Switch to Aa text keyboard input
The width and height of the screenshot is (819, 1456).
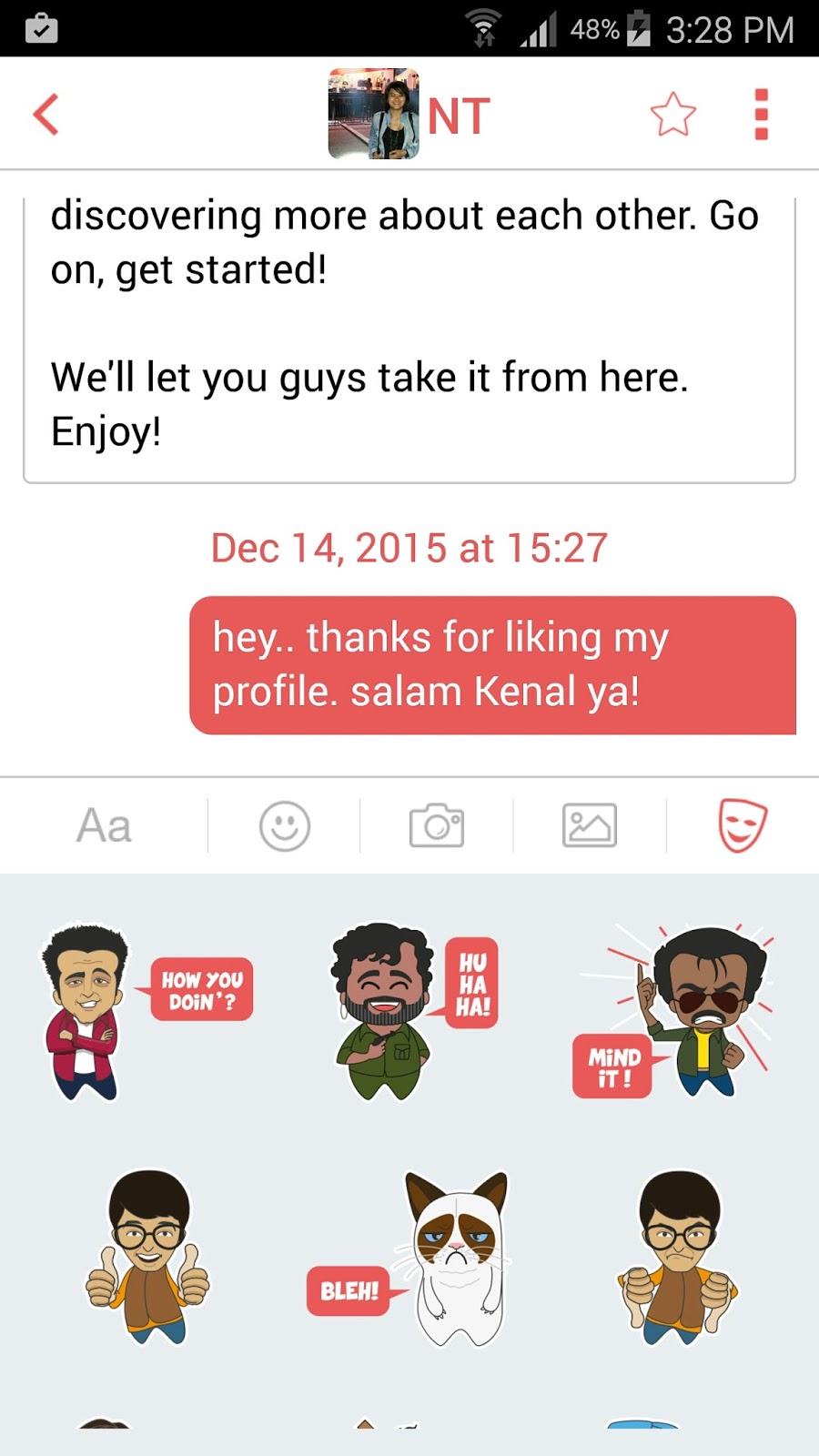(104, 826)
